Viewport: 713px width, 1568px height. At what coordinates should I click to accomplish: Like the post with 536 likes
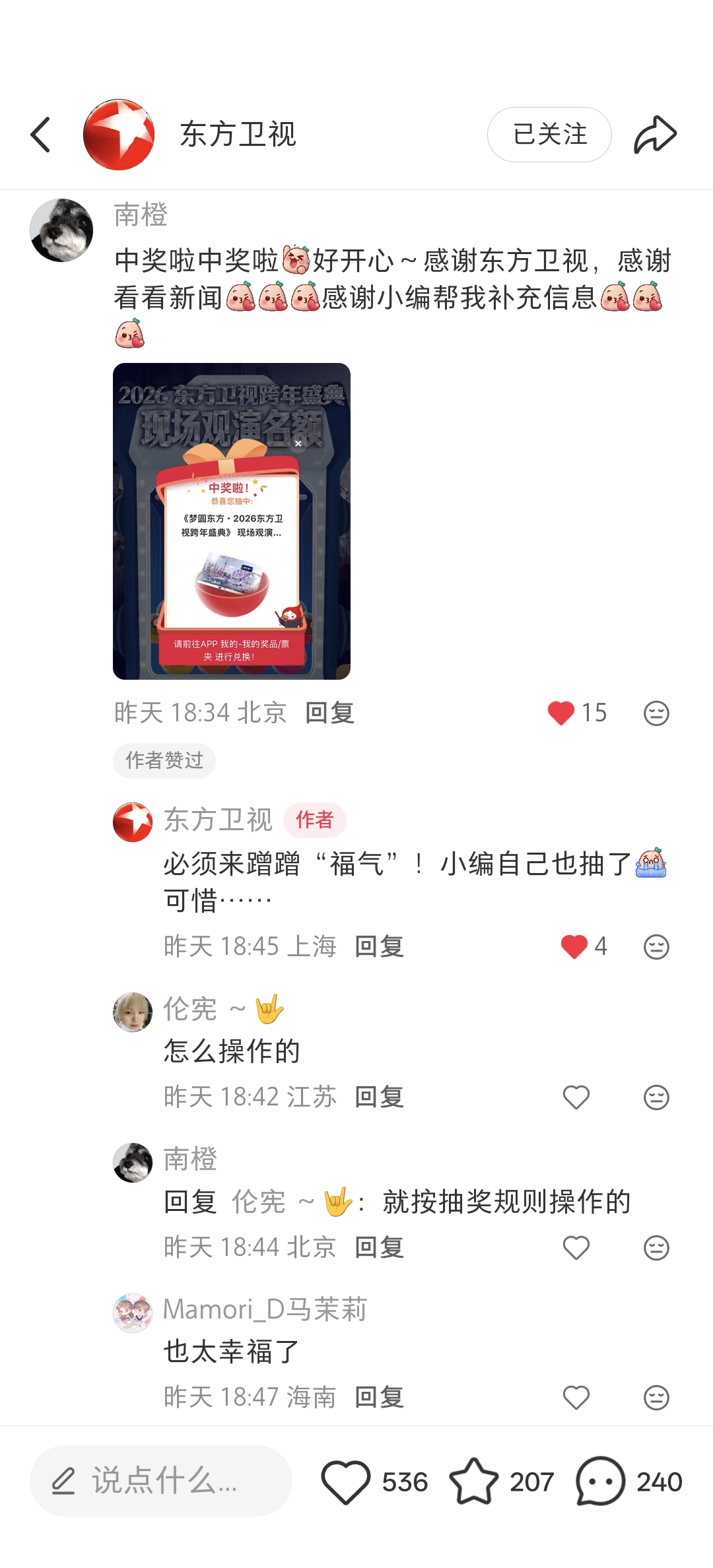click(346, 1482)
